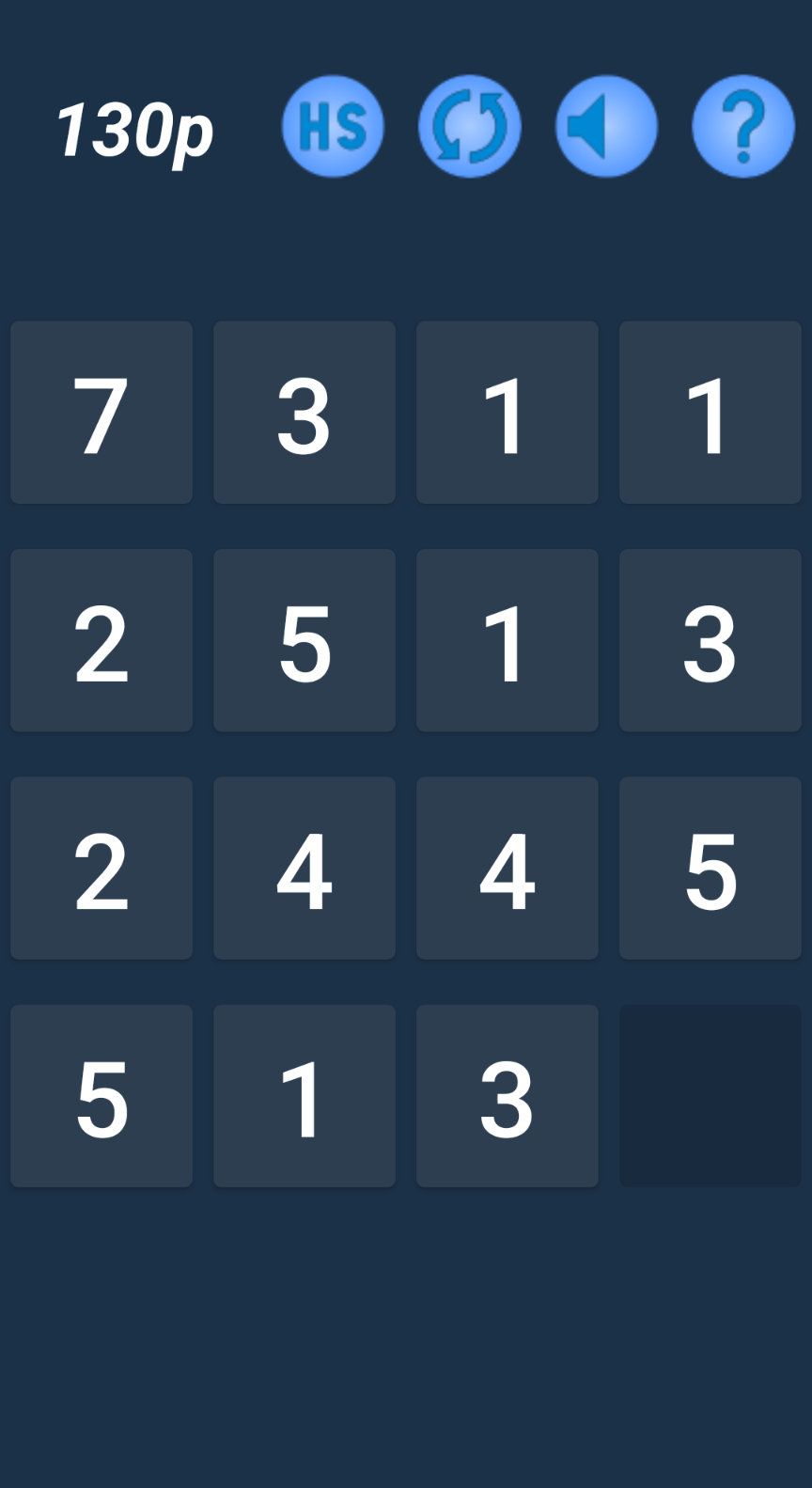This screenshot has height=1488, width=812.
Task: Mute the sound with the speaker icon
Action: pos(606,126)
